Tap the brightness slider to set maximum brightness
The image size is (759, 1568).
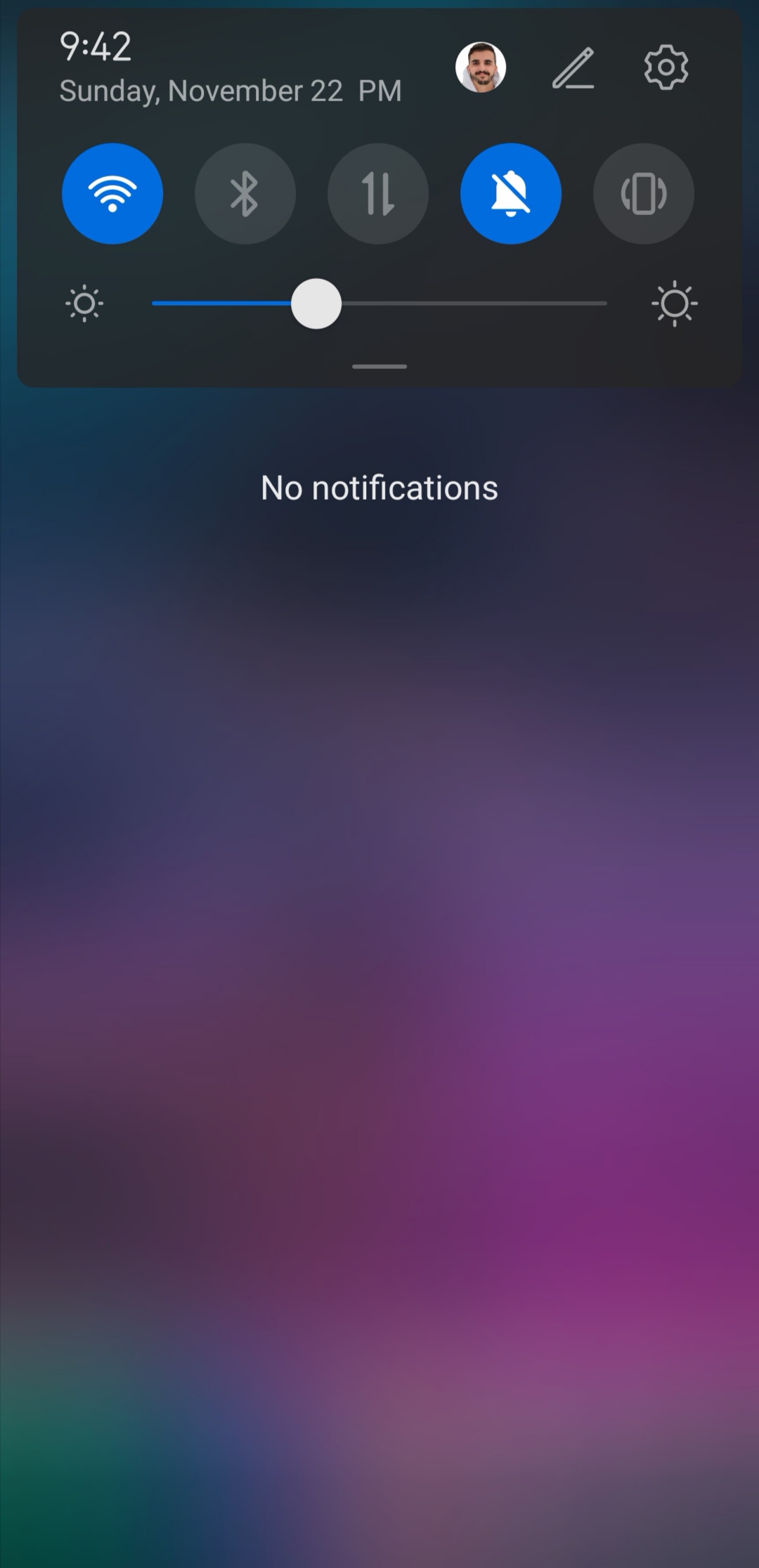(x=604, y=304)
